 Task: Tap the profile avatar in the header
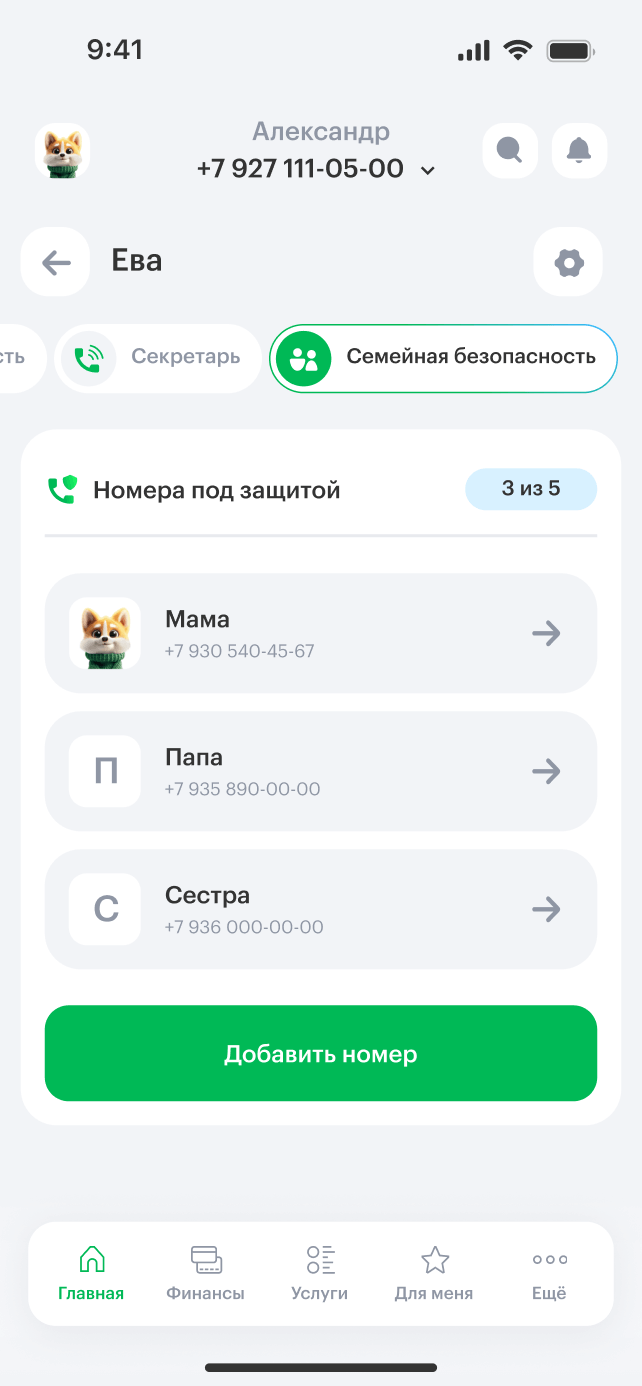(x=62, y=151)
